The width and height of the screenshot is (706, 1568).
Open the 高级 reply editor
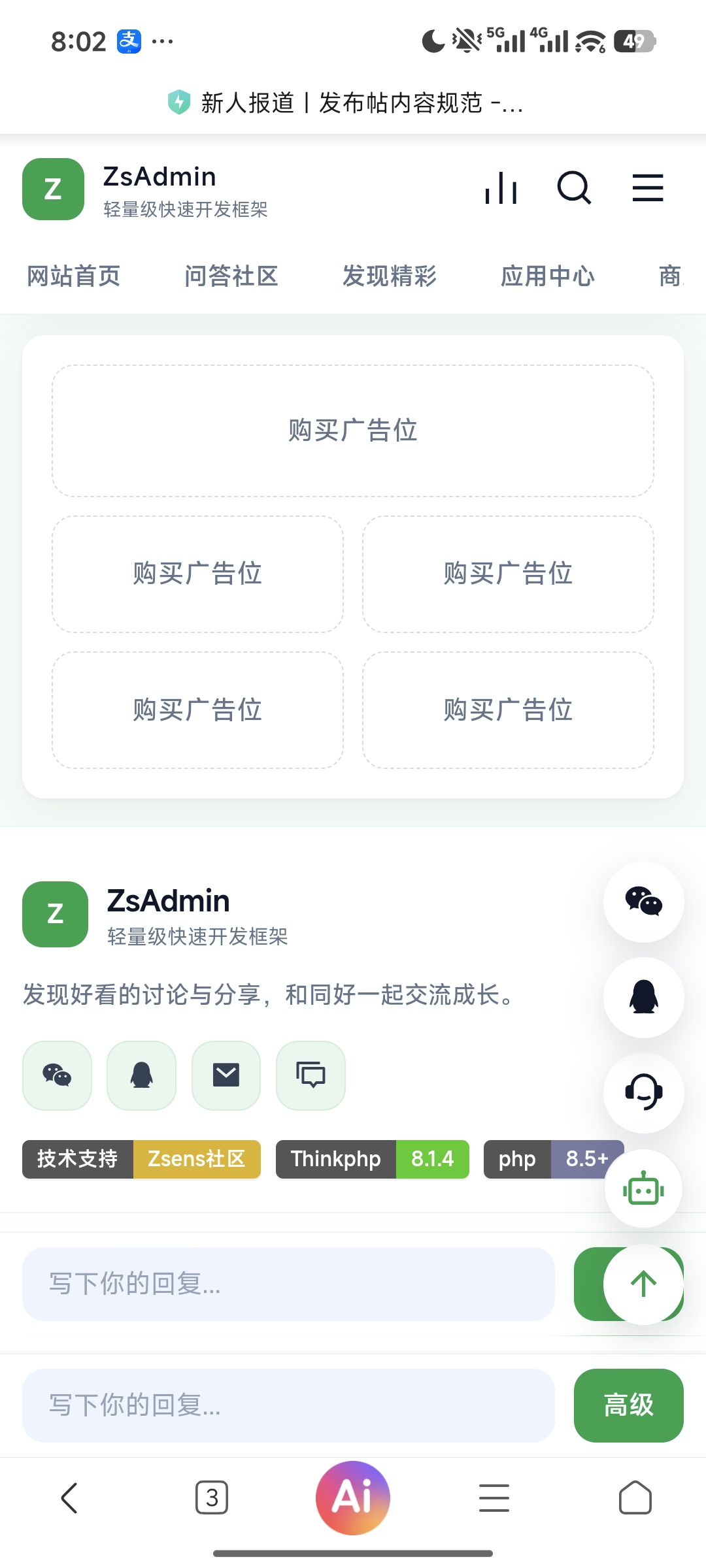pyautogui.click(x=629, y=1405)
